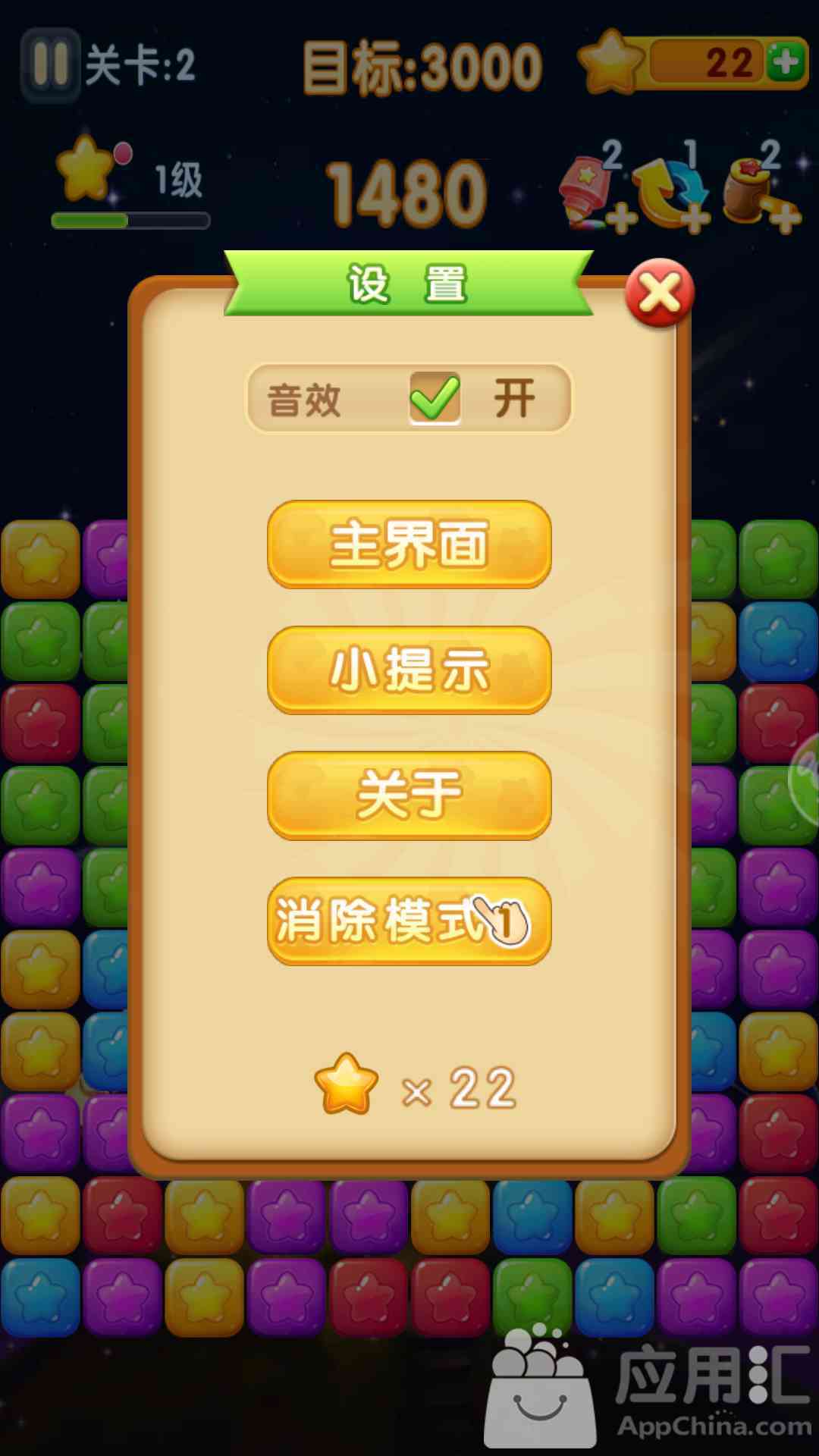This screenshot has height=1456, width=819.
Task: Open the 关于 about page
Action: click(x=409, y=795)
